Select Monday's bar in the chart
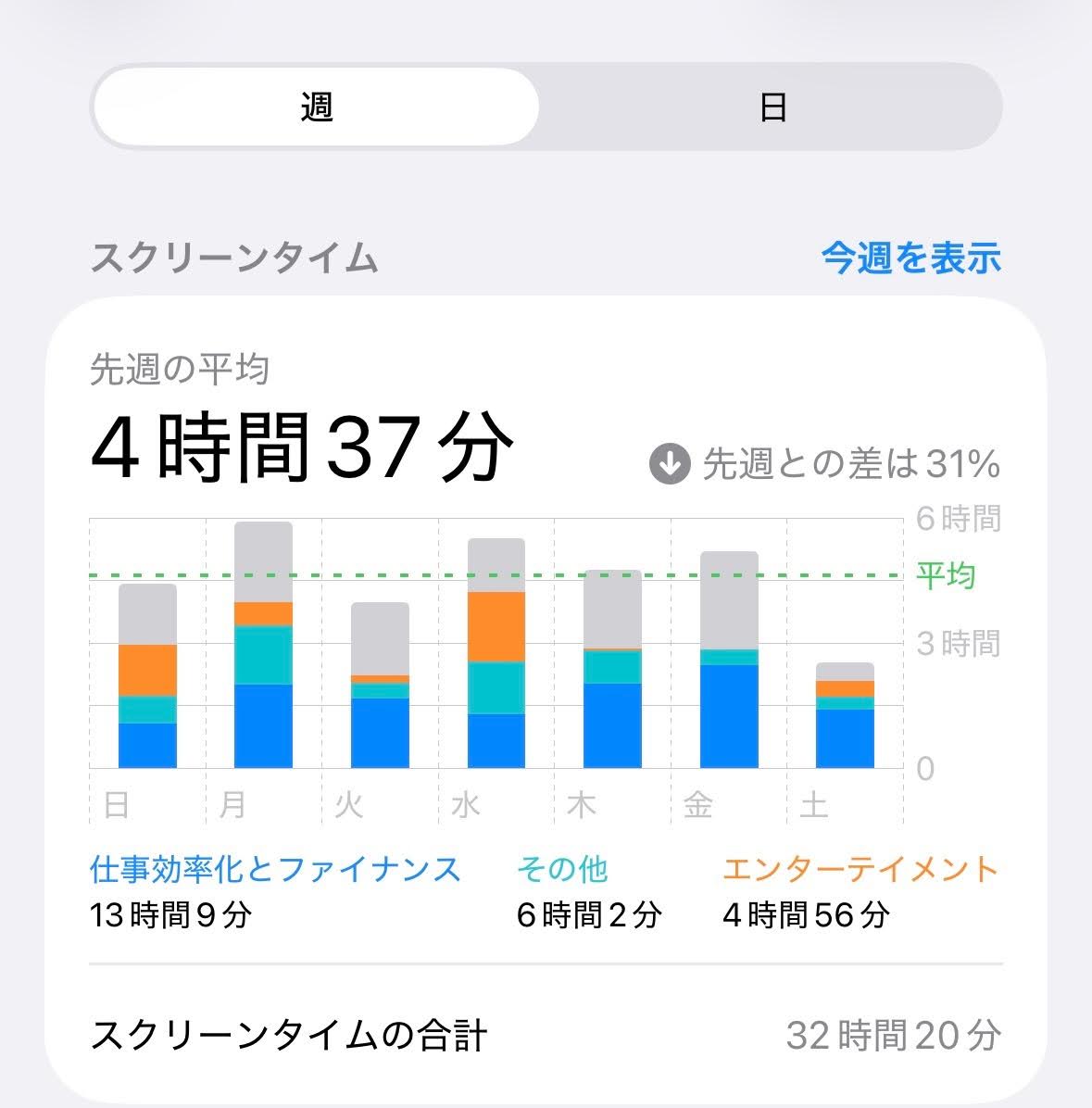This screenshot has height=1108, width=1092. pyautogui.click(x=263, y=645)
